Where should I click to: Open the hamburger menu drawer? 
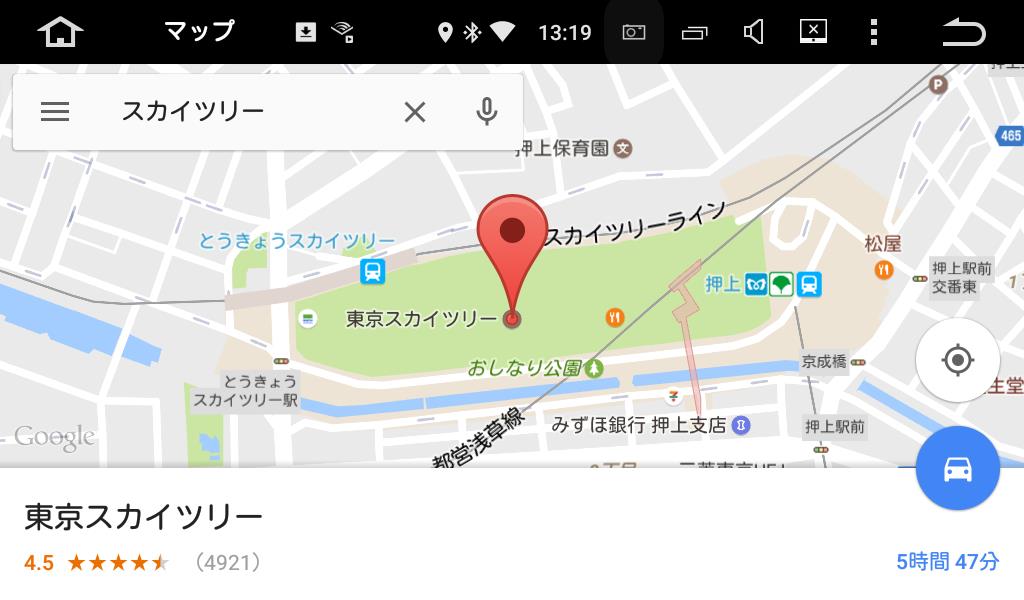(x=55, y=111)
